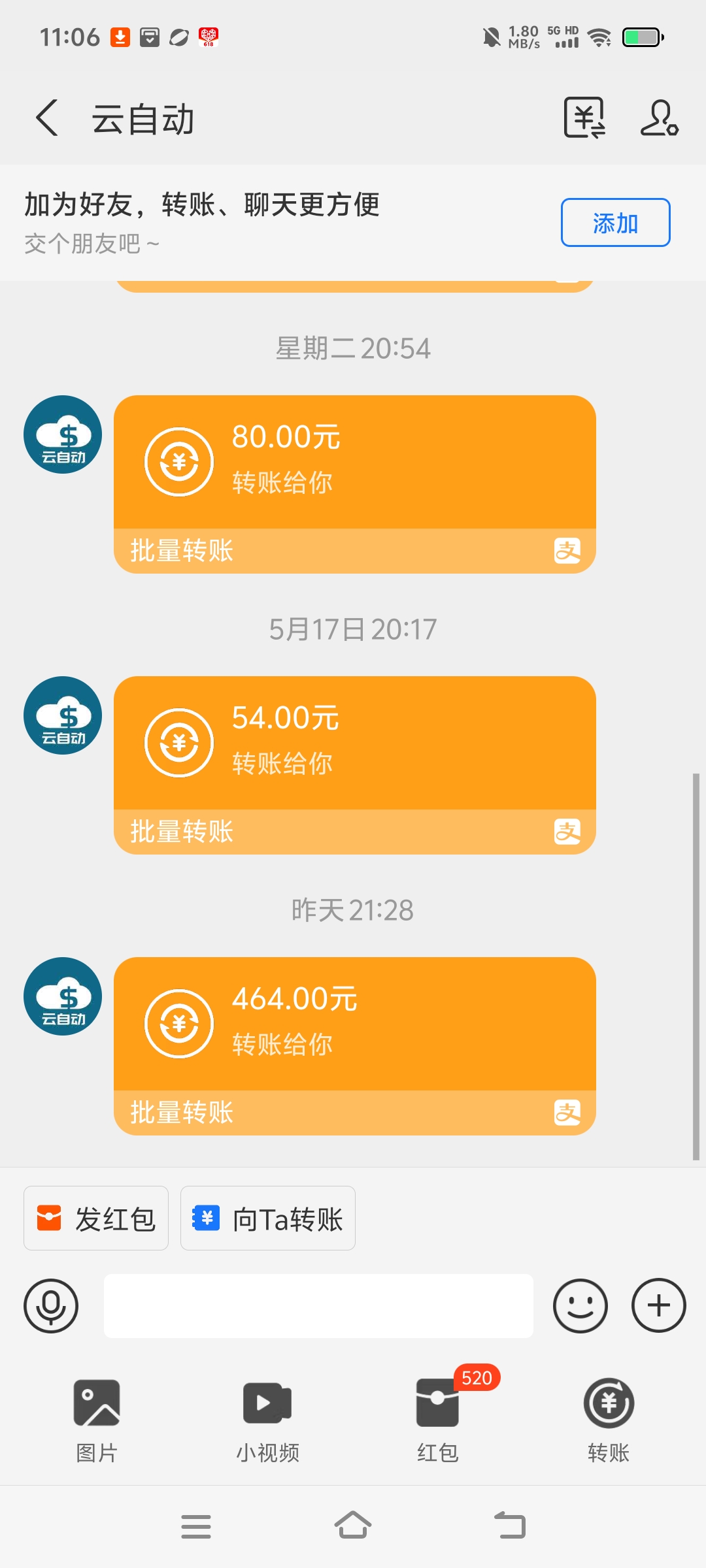Screen dimensions: 706x1568
Task: Open the contact profile settings icon
Action: [659, 118]
